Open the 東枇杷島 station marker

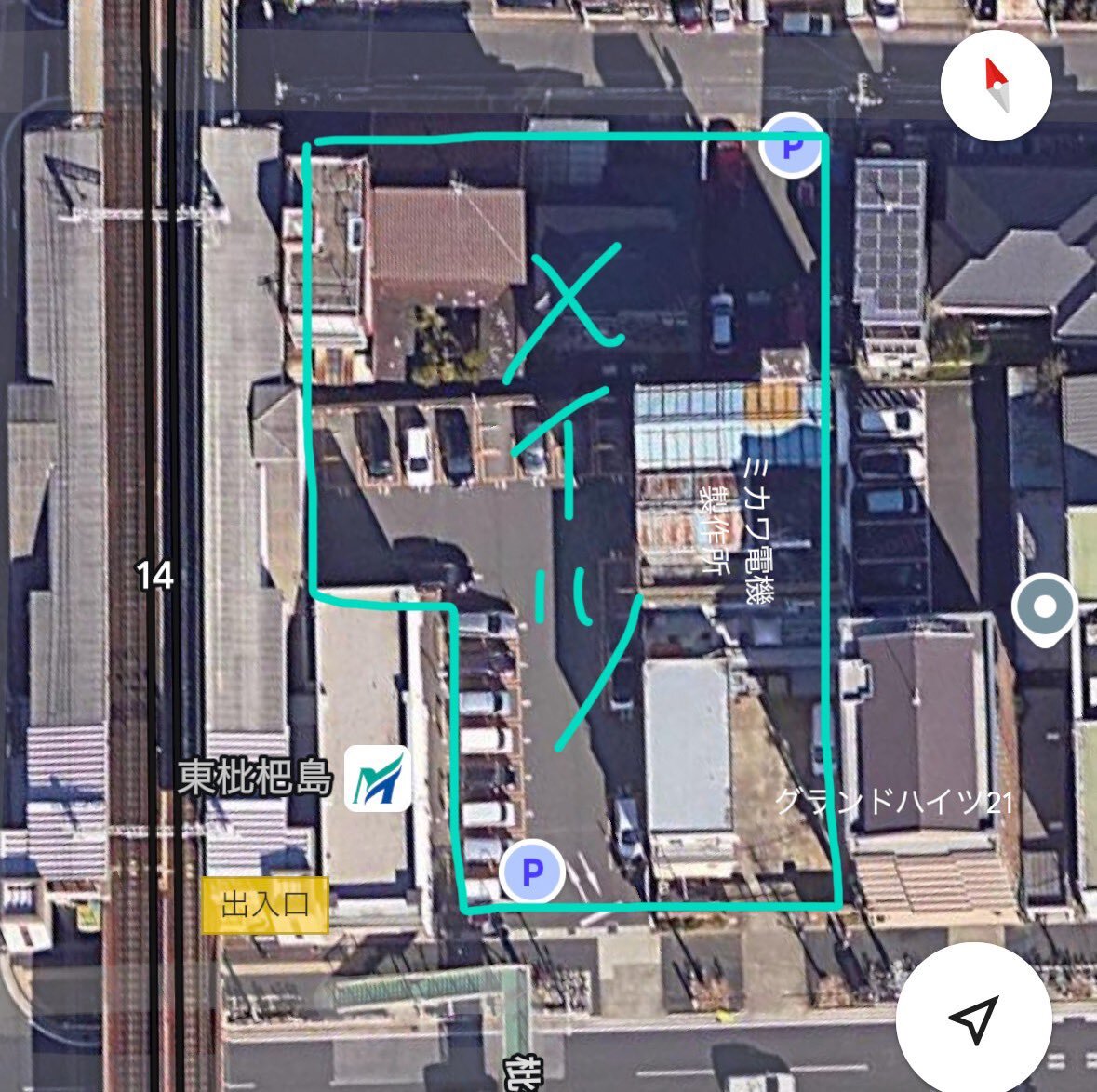379,779
